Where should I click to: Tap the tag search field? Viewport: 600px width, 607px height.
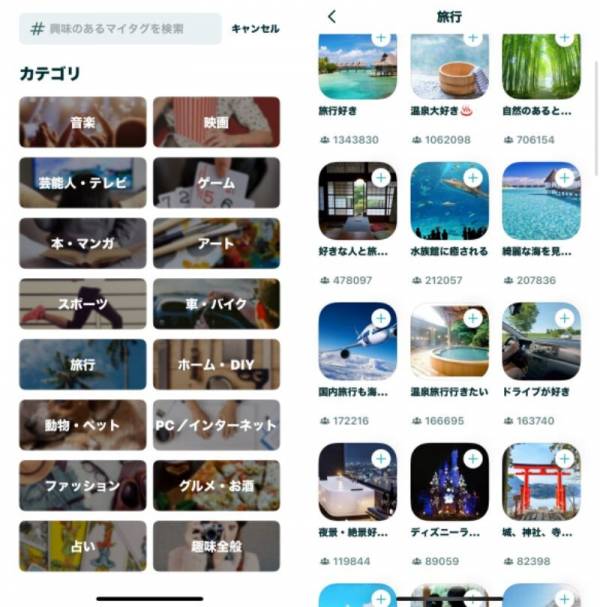coord(120,29)
